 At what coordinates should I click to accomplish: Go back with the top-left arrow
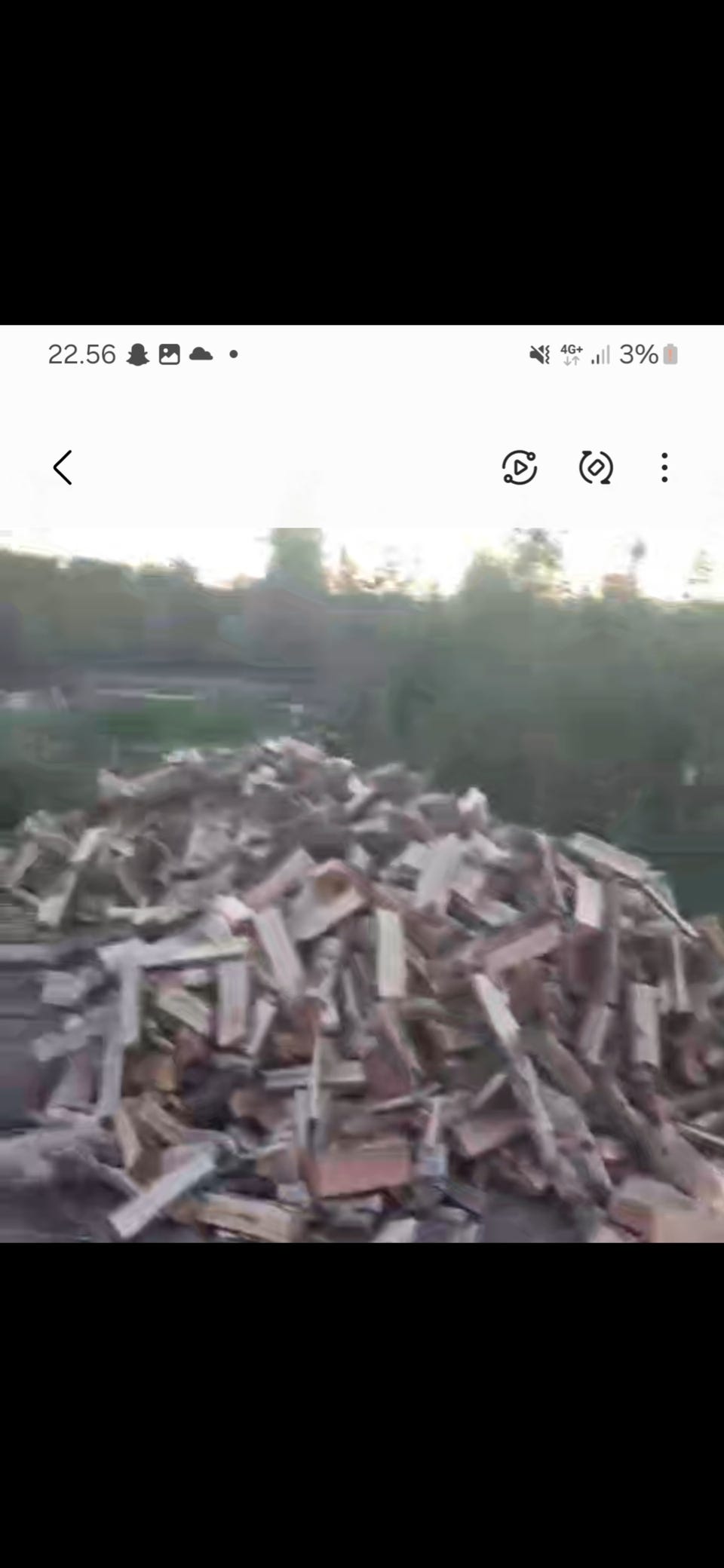pyautogui.click(x=63, y=467)
